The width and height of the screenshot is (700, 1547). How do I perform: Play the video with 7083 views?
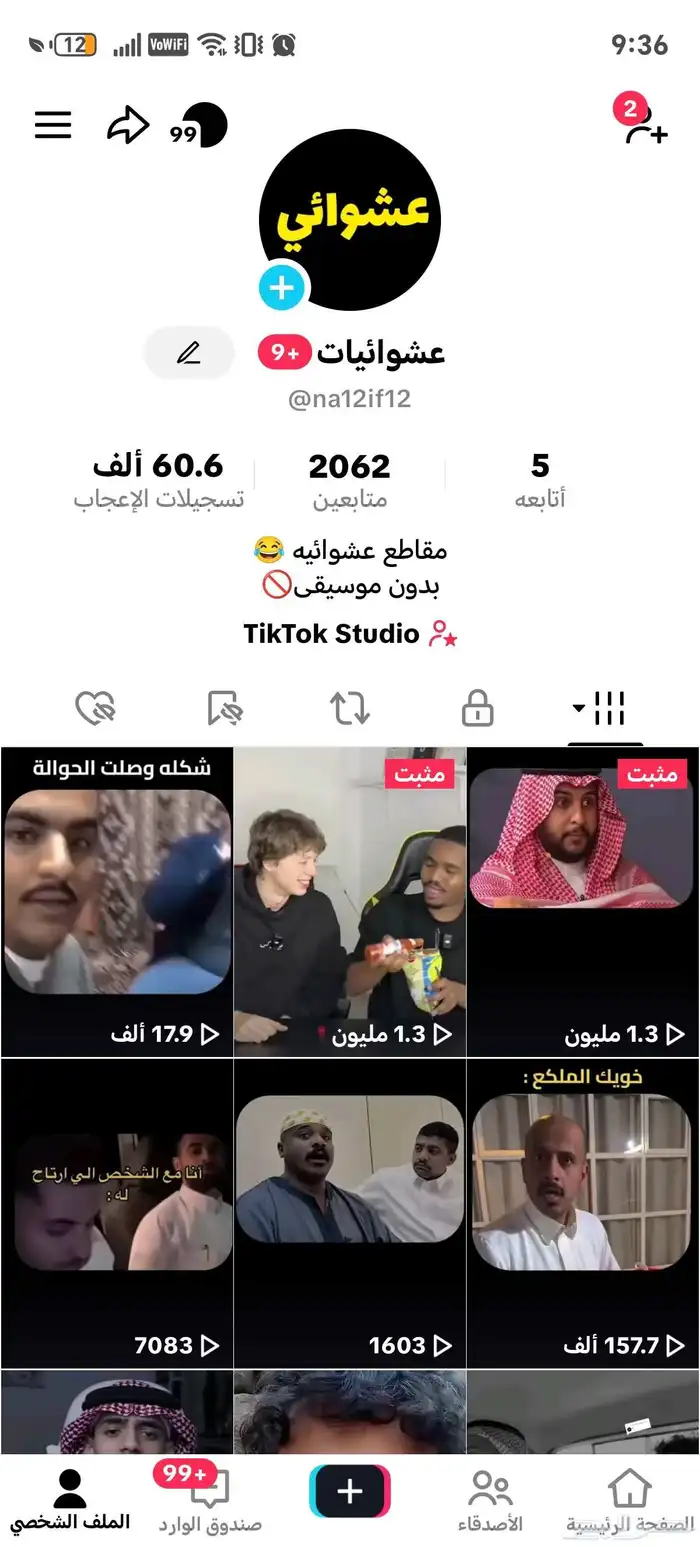tap(117, 1212)
